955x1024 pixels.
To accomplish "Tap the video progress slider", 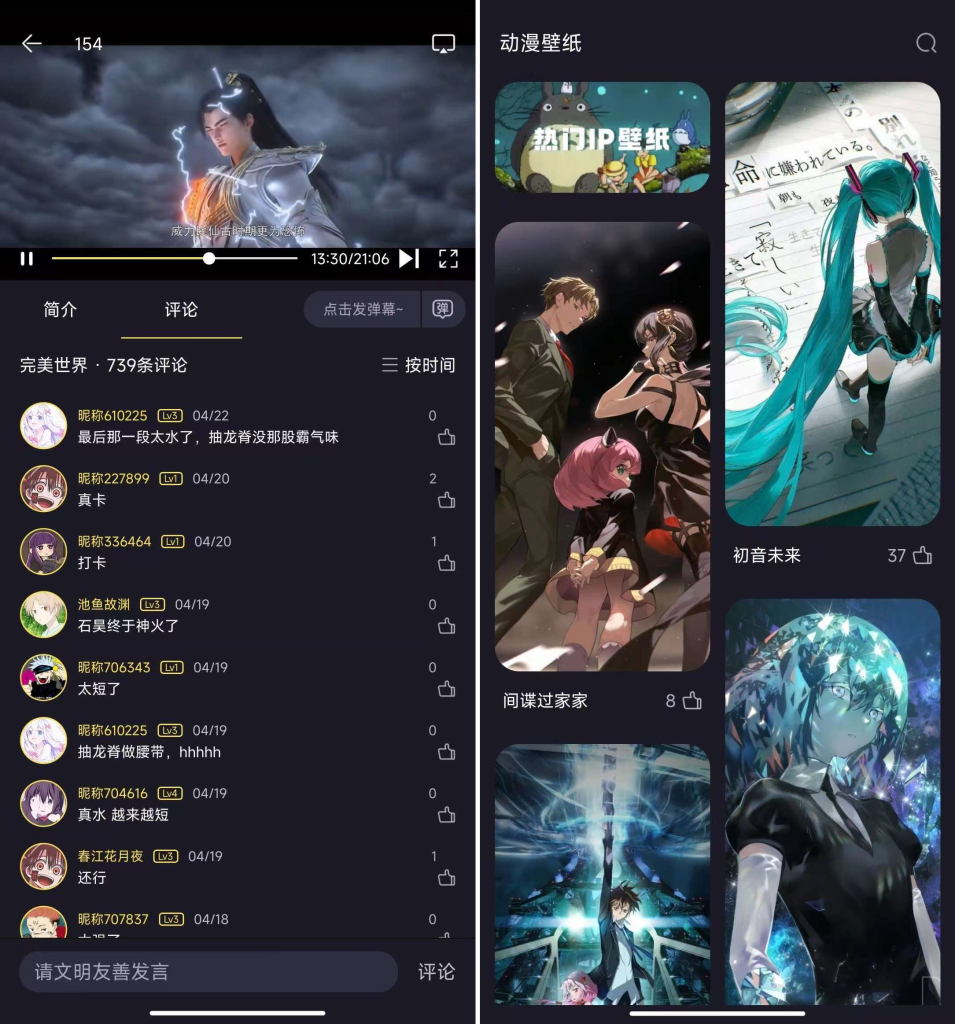I will 209,259.
